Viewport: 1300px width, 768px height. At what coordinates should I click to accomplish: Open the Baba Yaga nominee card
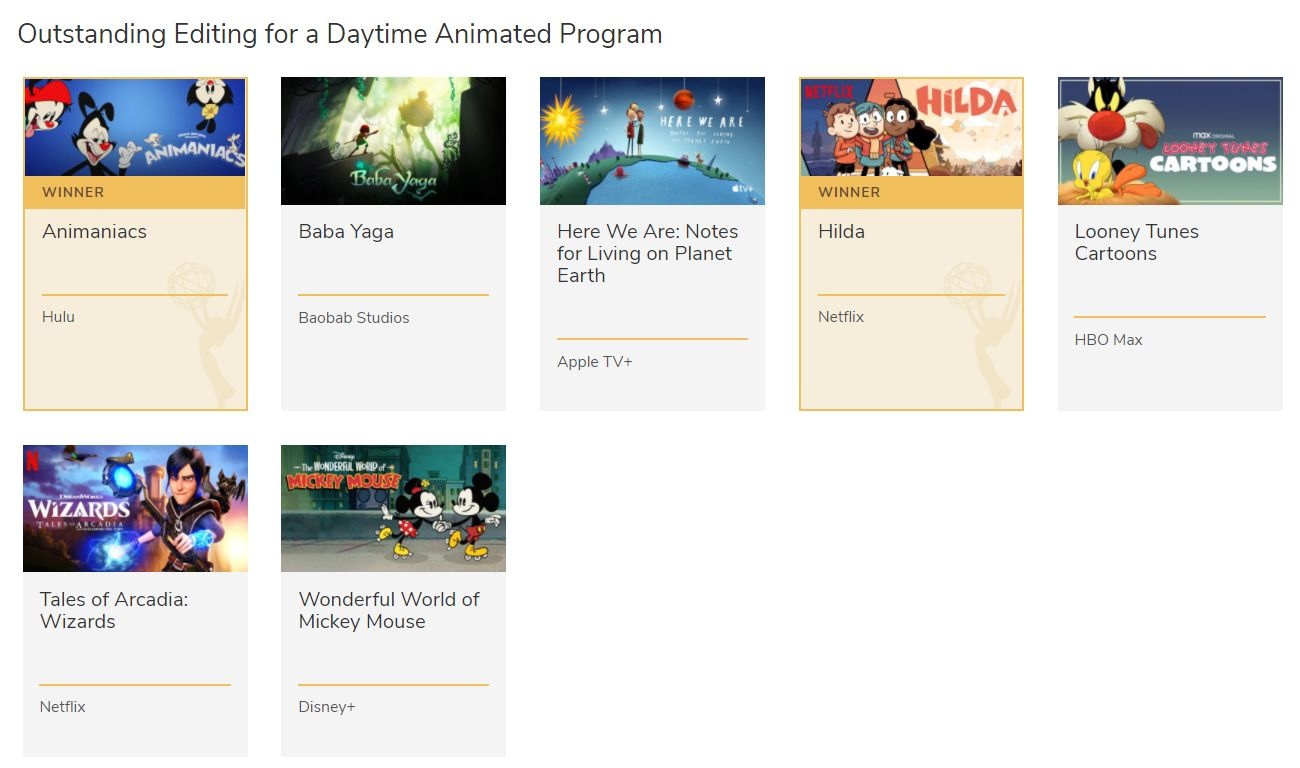[x=393, y=243]
